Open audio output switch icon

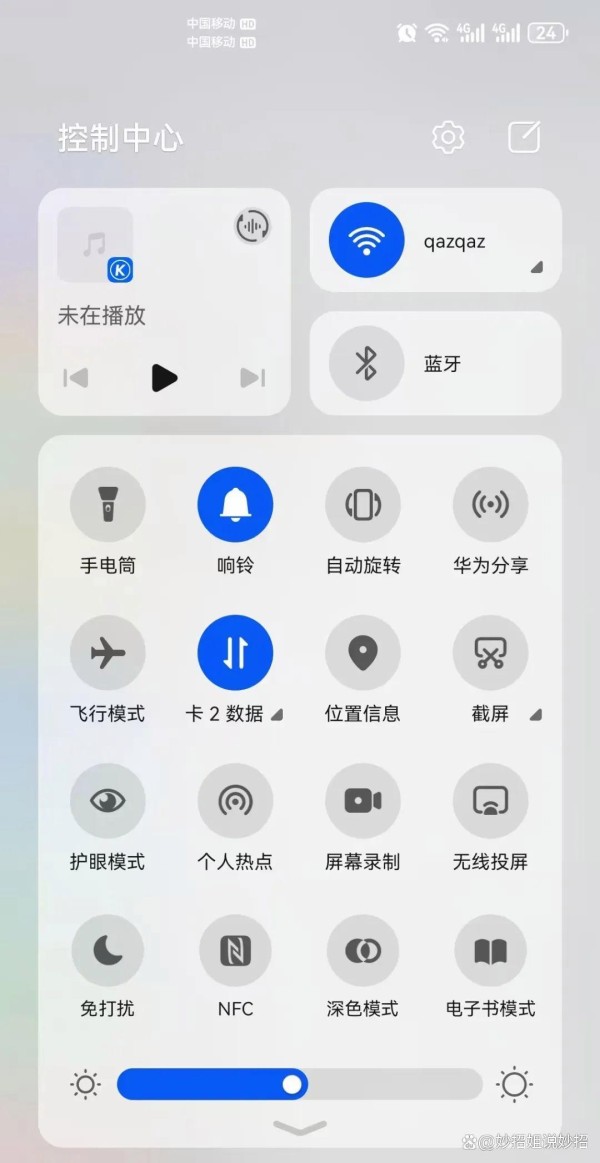coord(252,226)
